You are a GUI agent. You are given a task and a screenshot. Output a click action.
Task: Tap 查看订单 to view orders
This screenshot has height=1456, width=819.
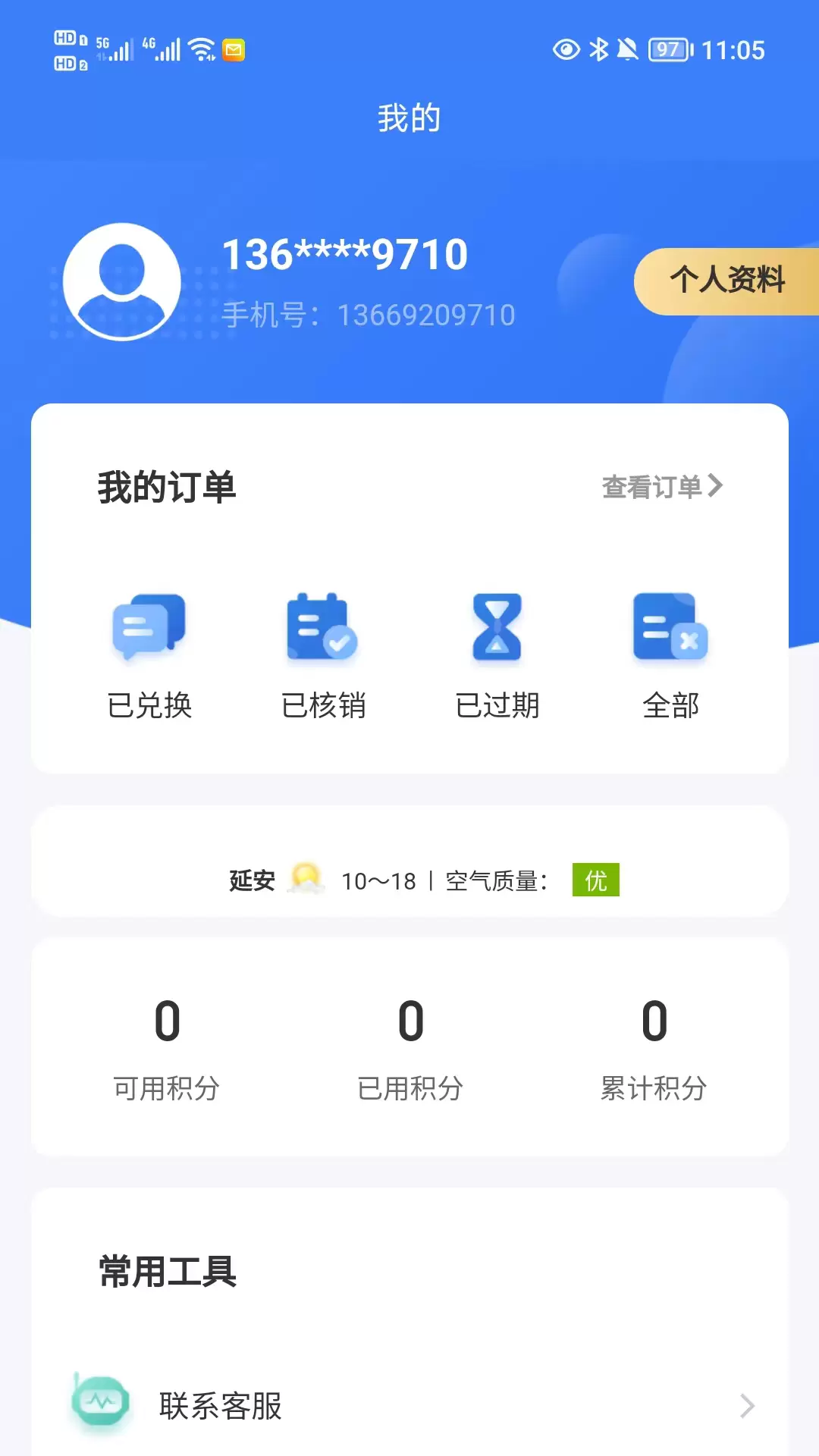pos(662,487)
